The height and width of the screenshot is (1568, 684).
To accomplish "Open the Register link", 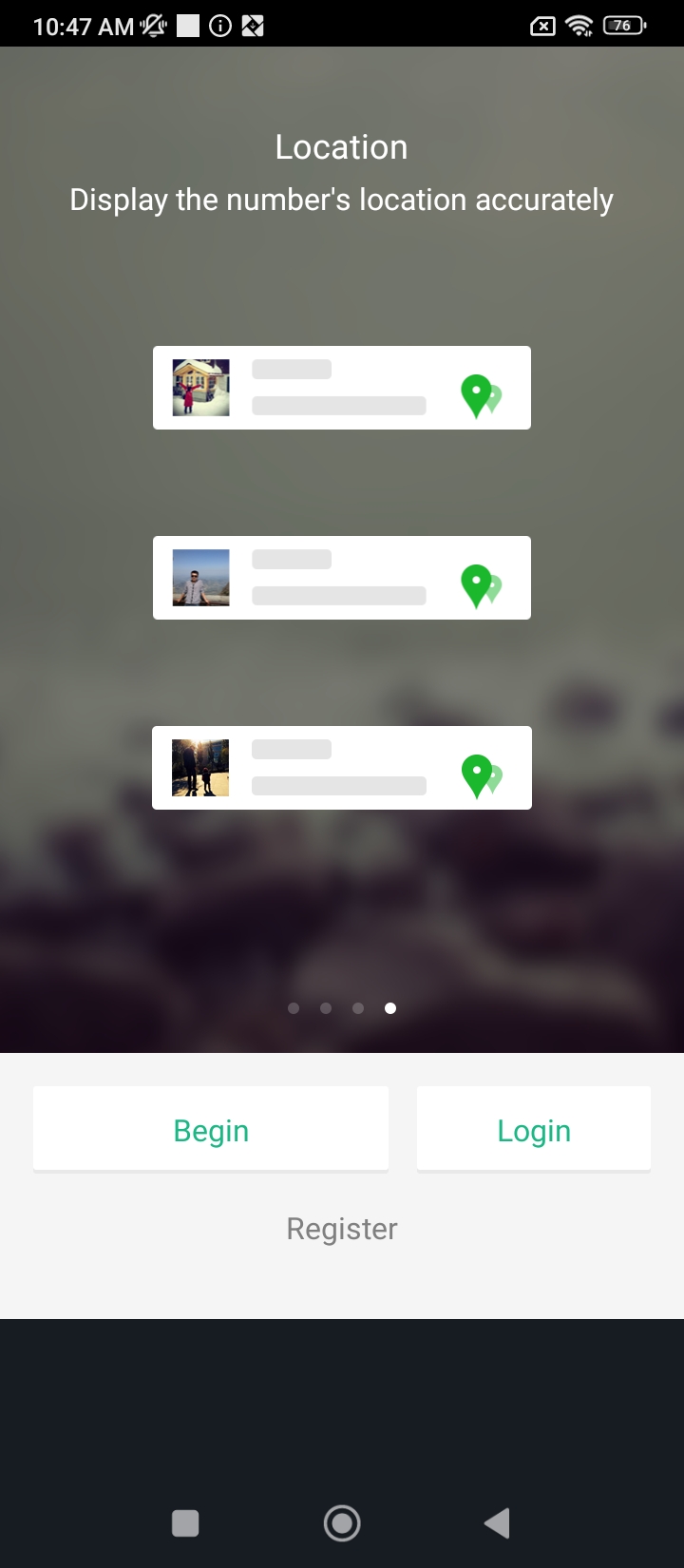I will point(342,1229).
